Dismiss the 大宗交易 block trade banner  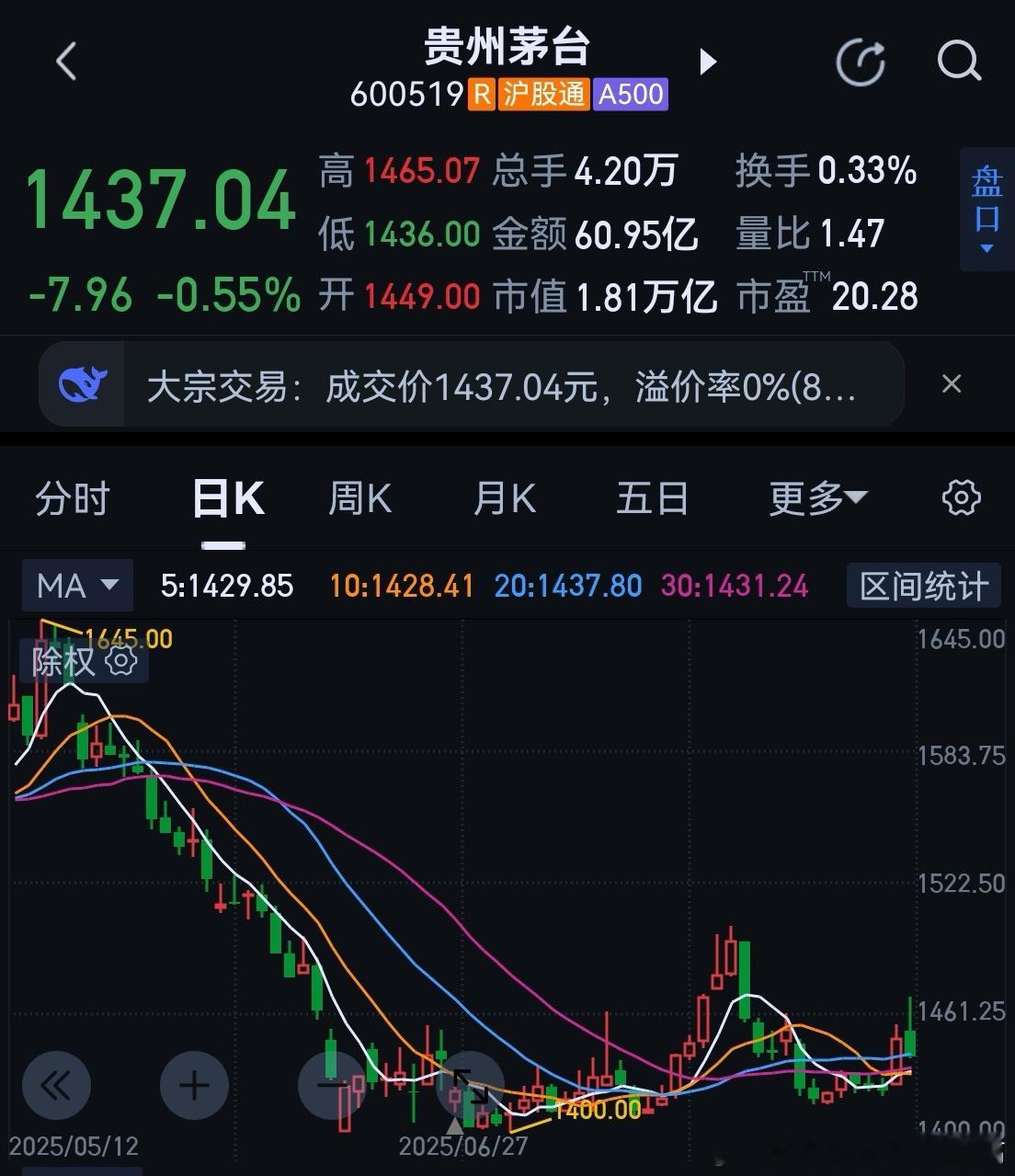coord(952,383)
